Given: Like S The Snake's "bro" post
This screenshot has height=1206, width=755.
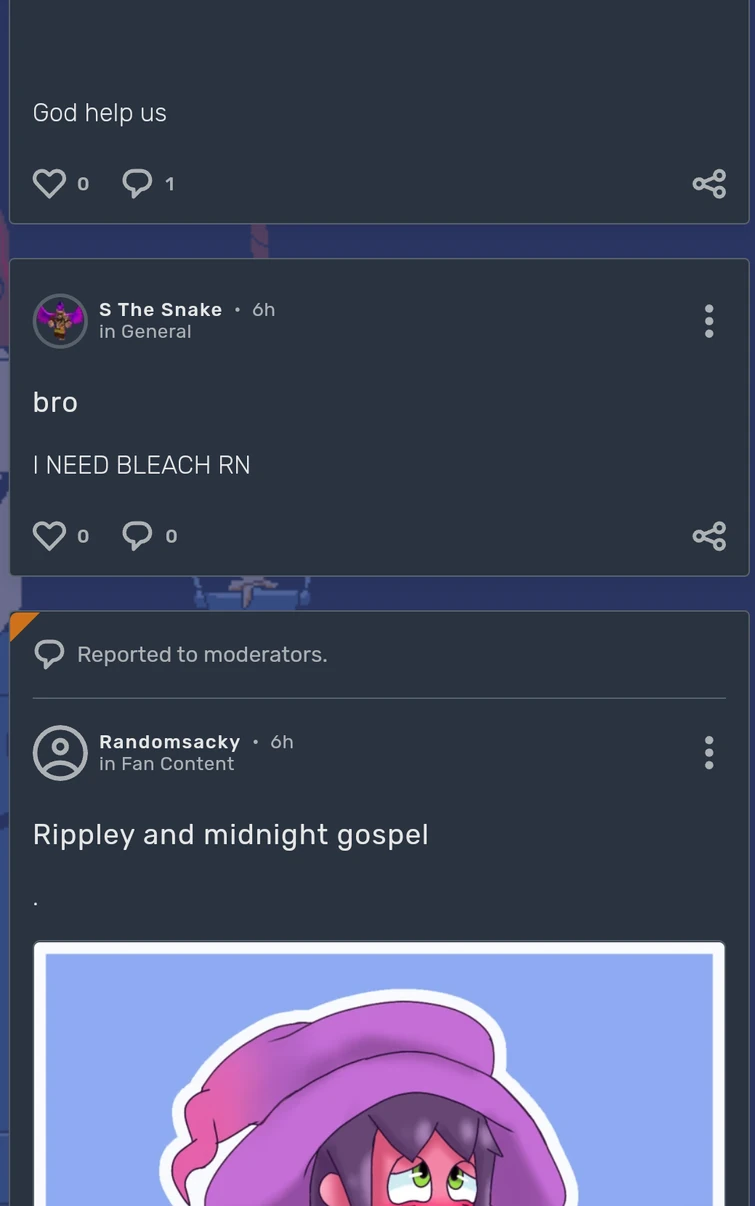Looking at the screenshot, I should [x=49, y=536].
